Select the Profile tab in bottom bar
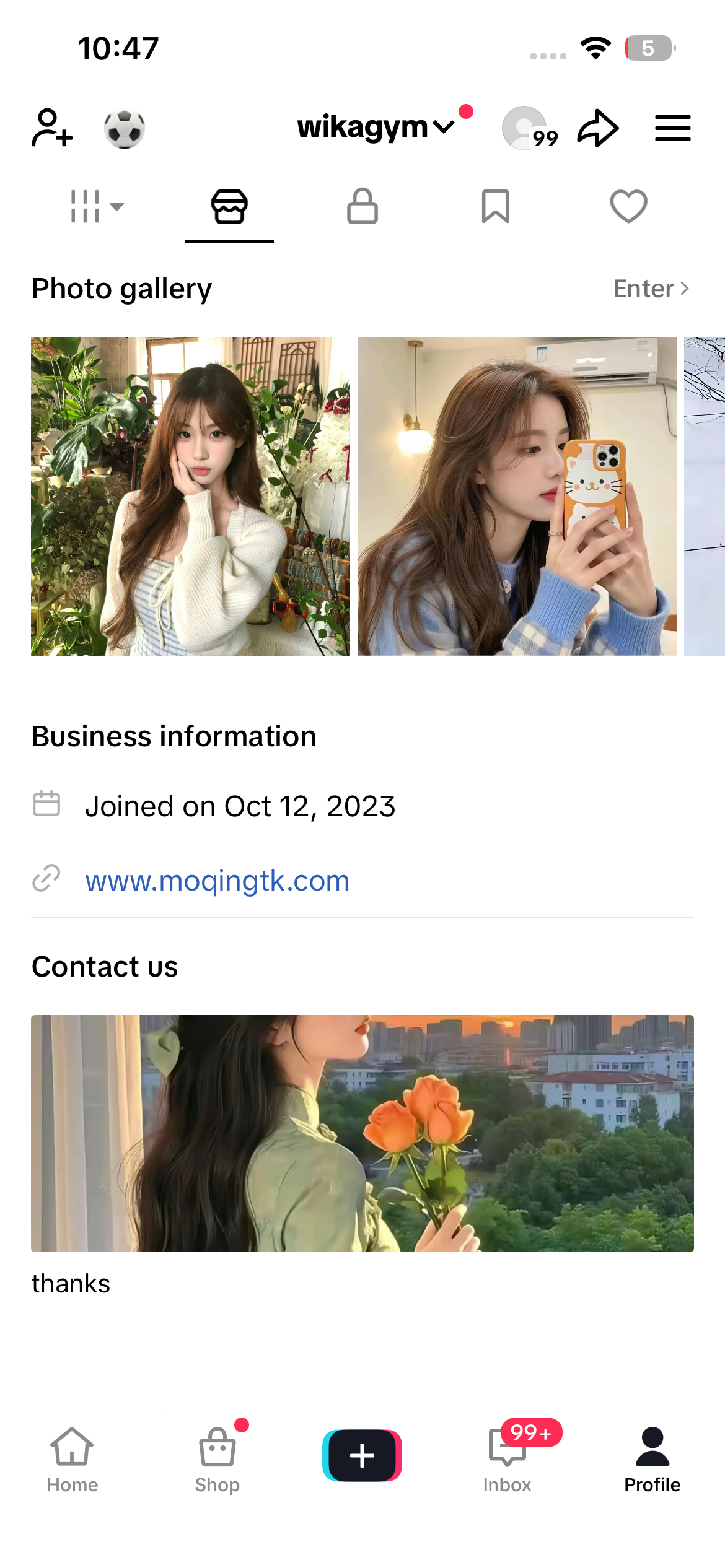Image resolution: width=725 pixels, height=1568 pixels. pos(652,1460)
